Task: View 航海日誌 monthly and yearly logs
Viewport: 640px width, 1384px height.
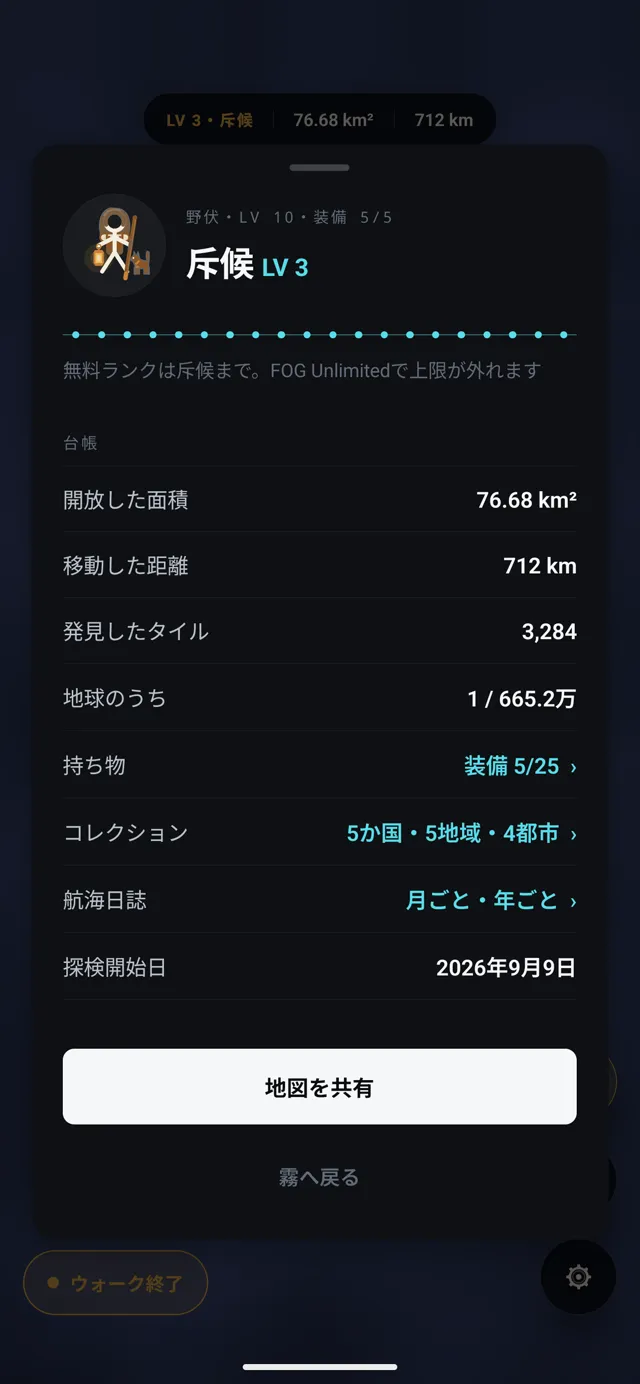Action: pos(320,900)
